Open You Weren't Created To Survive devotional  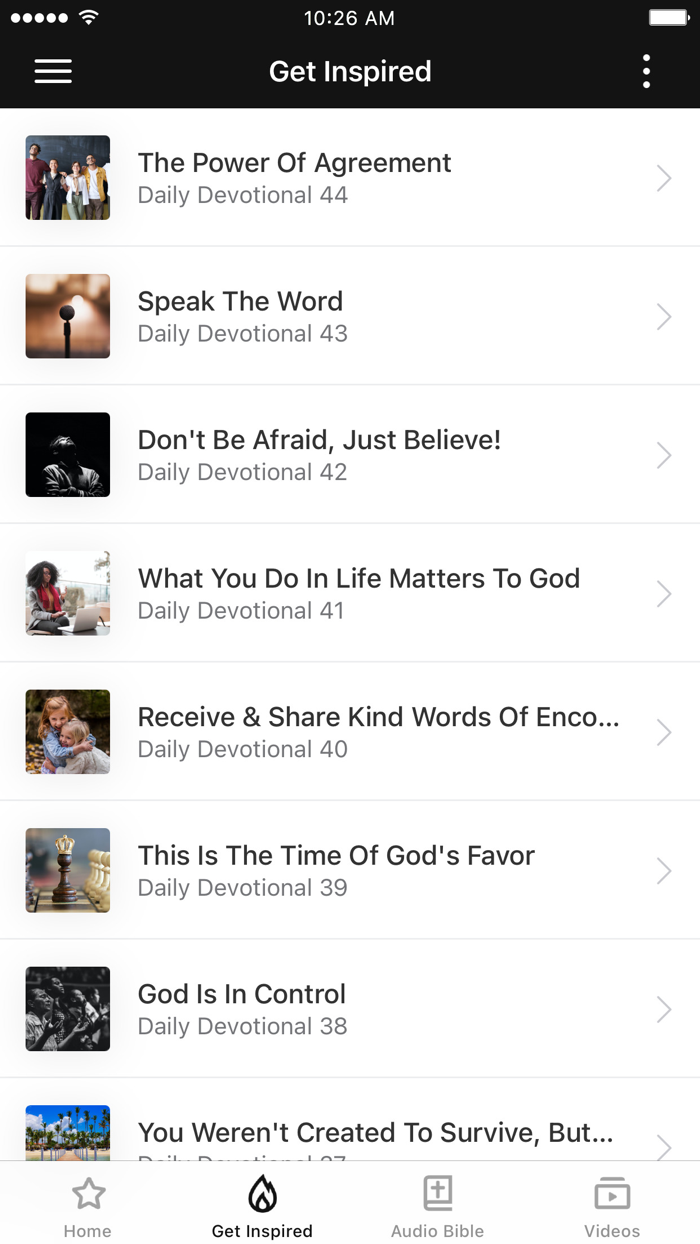click(350, 1135)
